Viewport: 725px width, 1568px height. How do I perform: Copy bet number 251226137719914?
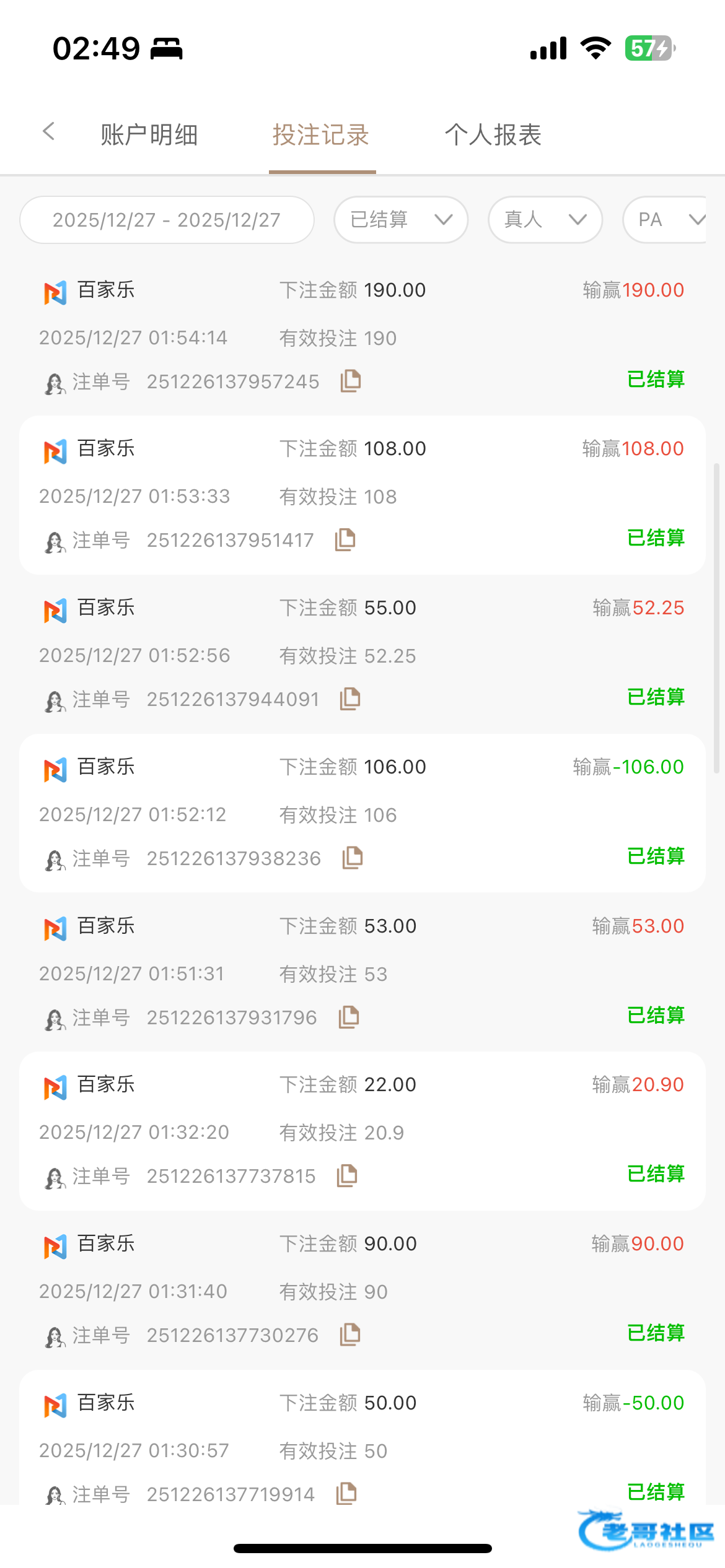pos(346,1494)
